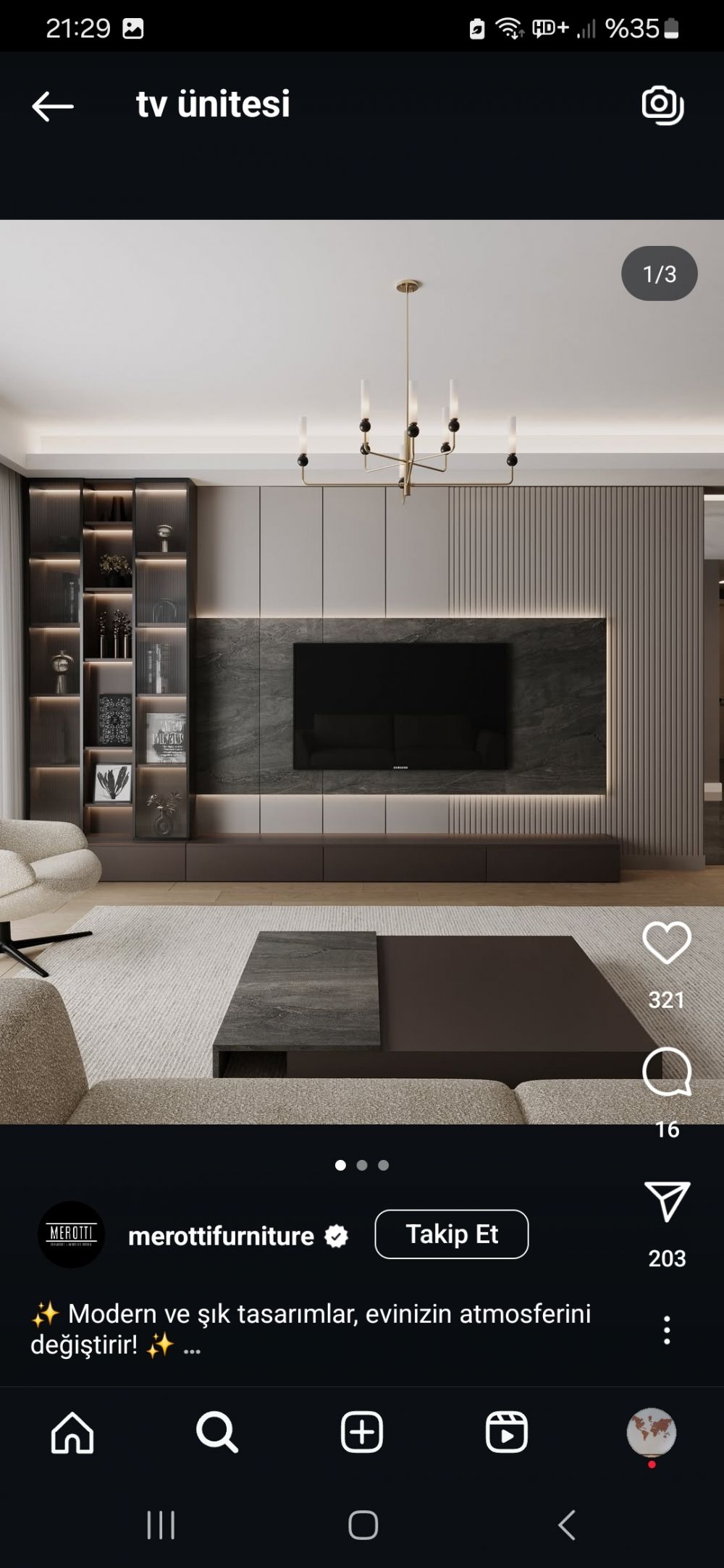
Task: Open the three-dot options menu
Action: (667, 1330)
